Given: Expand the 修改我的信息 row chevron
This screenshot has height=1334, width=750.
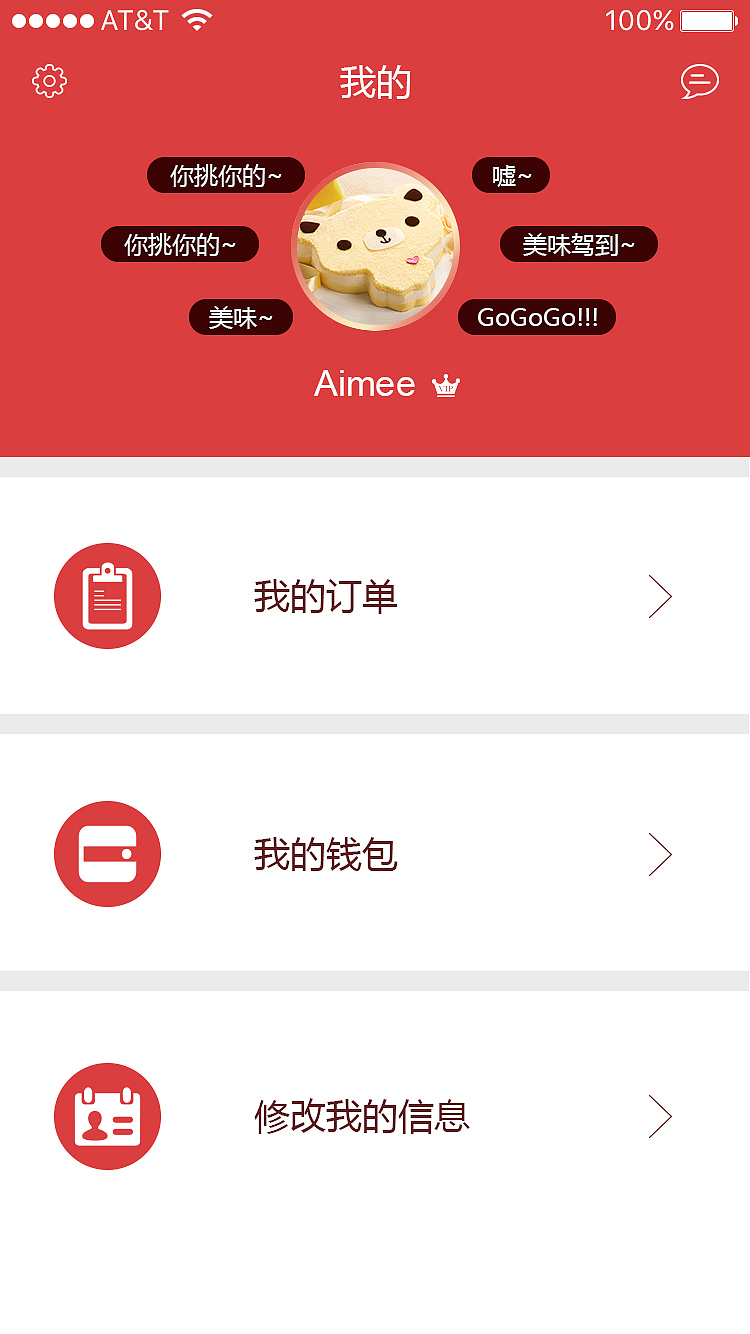Looking at the screenshot, I should [660, 1116].
